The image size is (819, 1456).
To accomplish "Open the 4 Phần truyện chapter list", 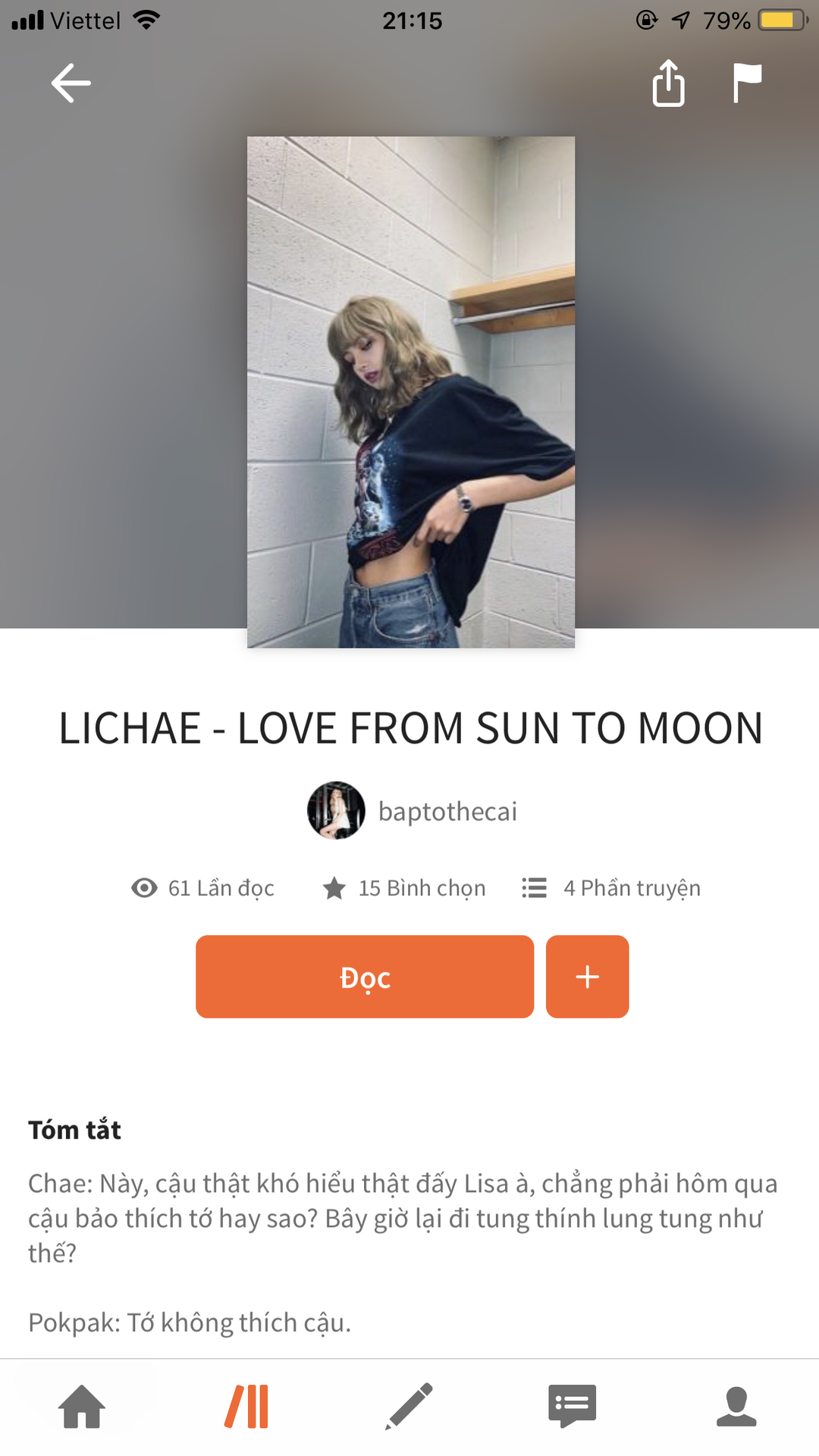I will pyautogui.click(x=611, y=888).
